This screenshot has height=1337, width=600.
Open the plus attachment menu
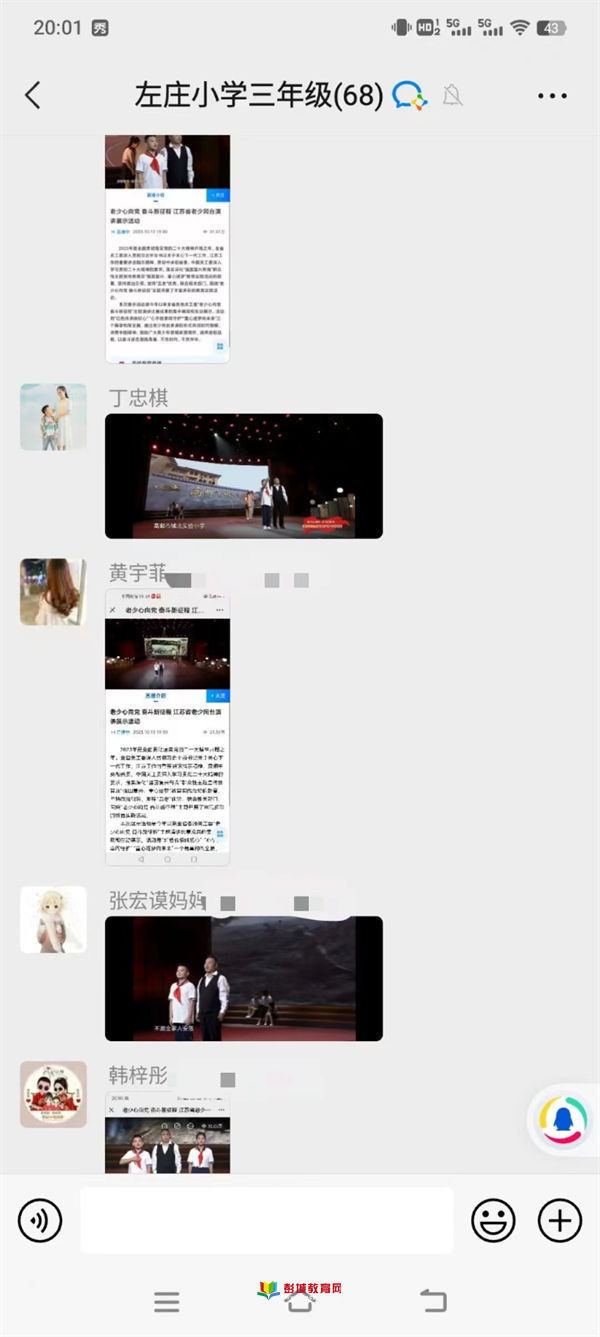(560, 1220)
